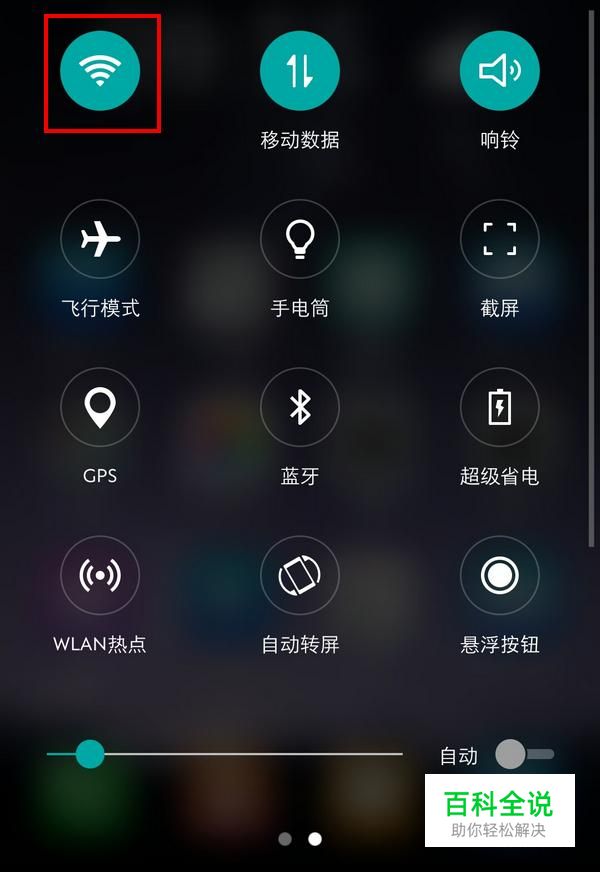Tap the brightness slider track

click(250, 754)
